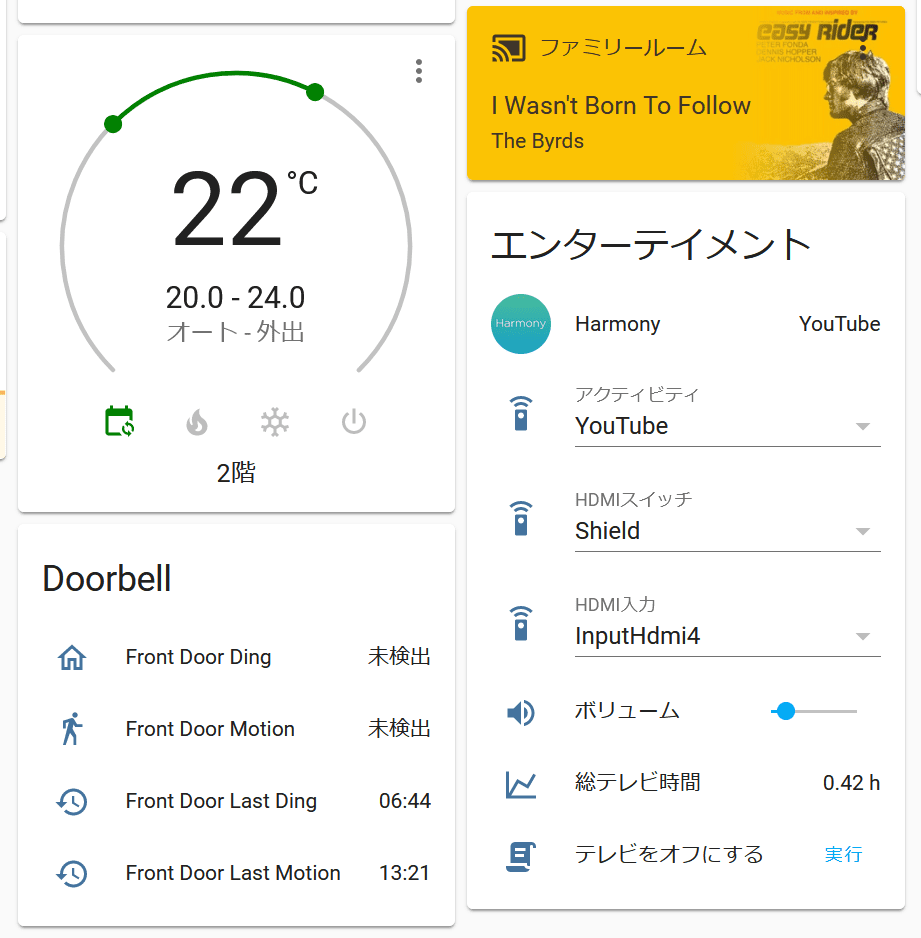Viewport: 921px width, 938px height.
Task: Select the flame heating mode icon
Action: coord(196,421)
